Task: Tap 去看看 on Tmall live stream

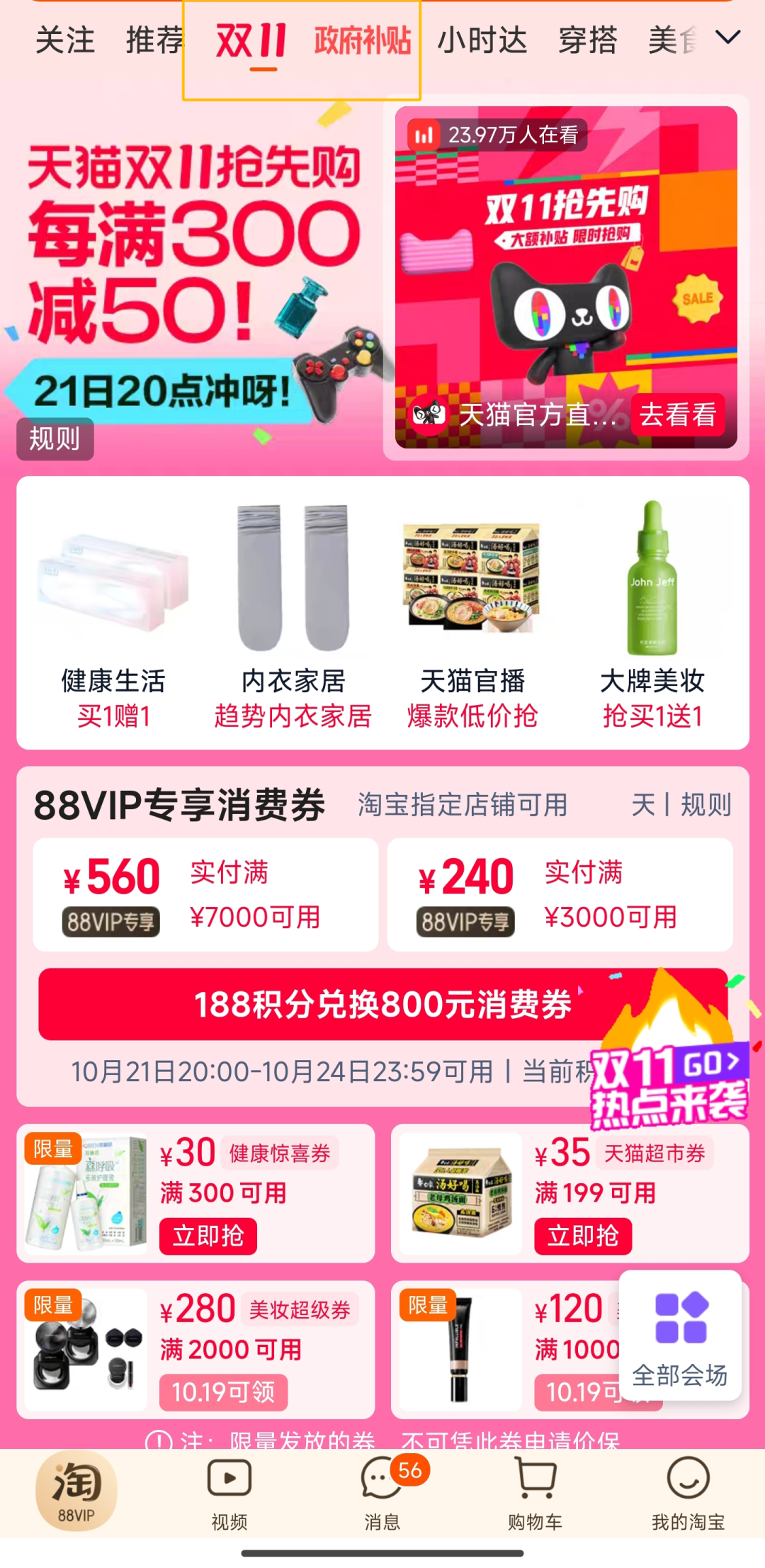Action: click(677, 414)
